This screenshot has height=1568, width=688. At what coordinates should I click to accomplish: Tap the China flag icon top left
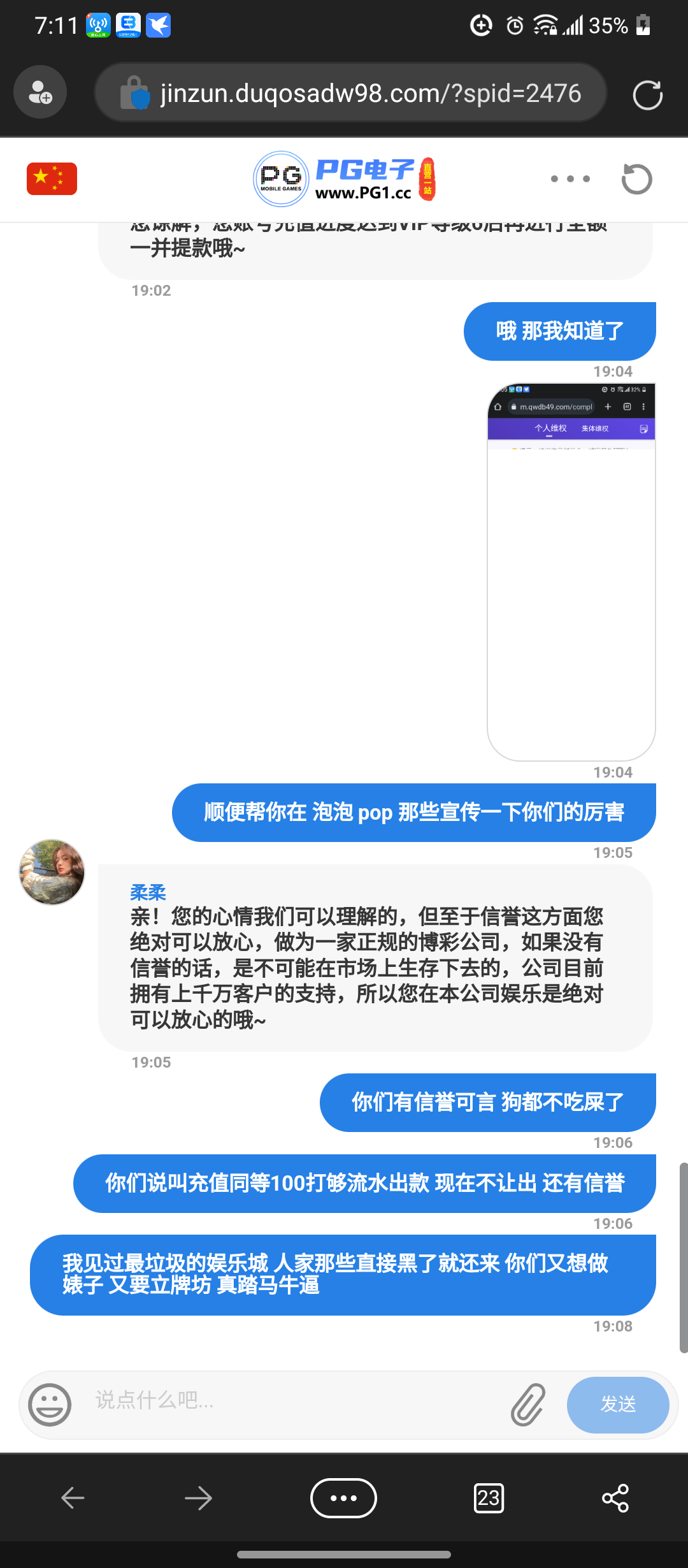coord(52,178)
